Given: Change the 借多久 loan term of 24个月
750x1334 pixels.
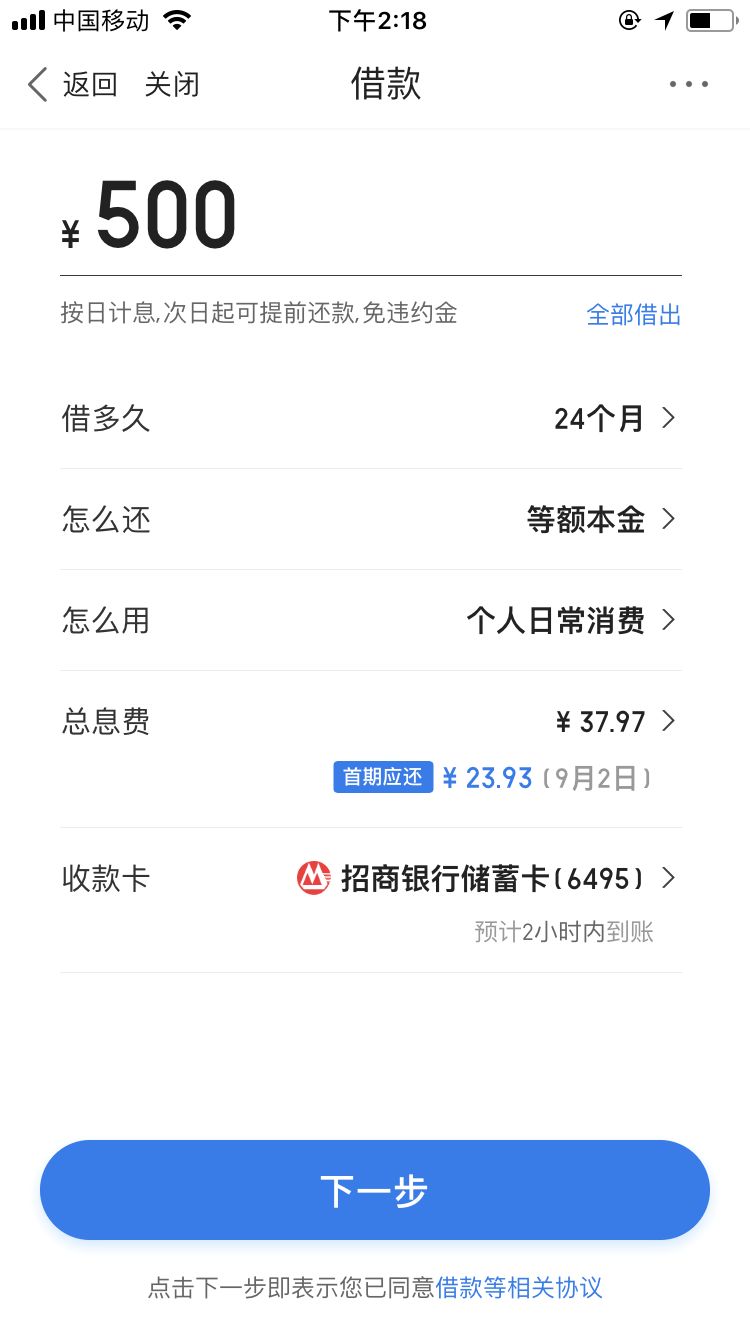Looking at the screenshot, I should click(370, 418).
